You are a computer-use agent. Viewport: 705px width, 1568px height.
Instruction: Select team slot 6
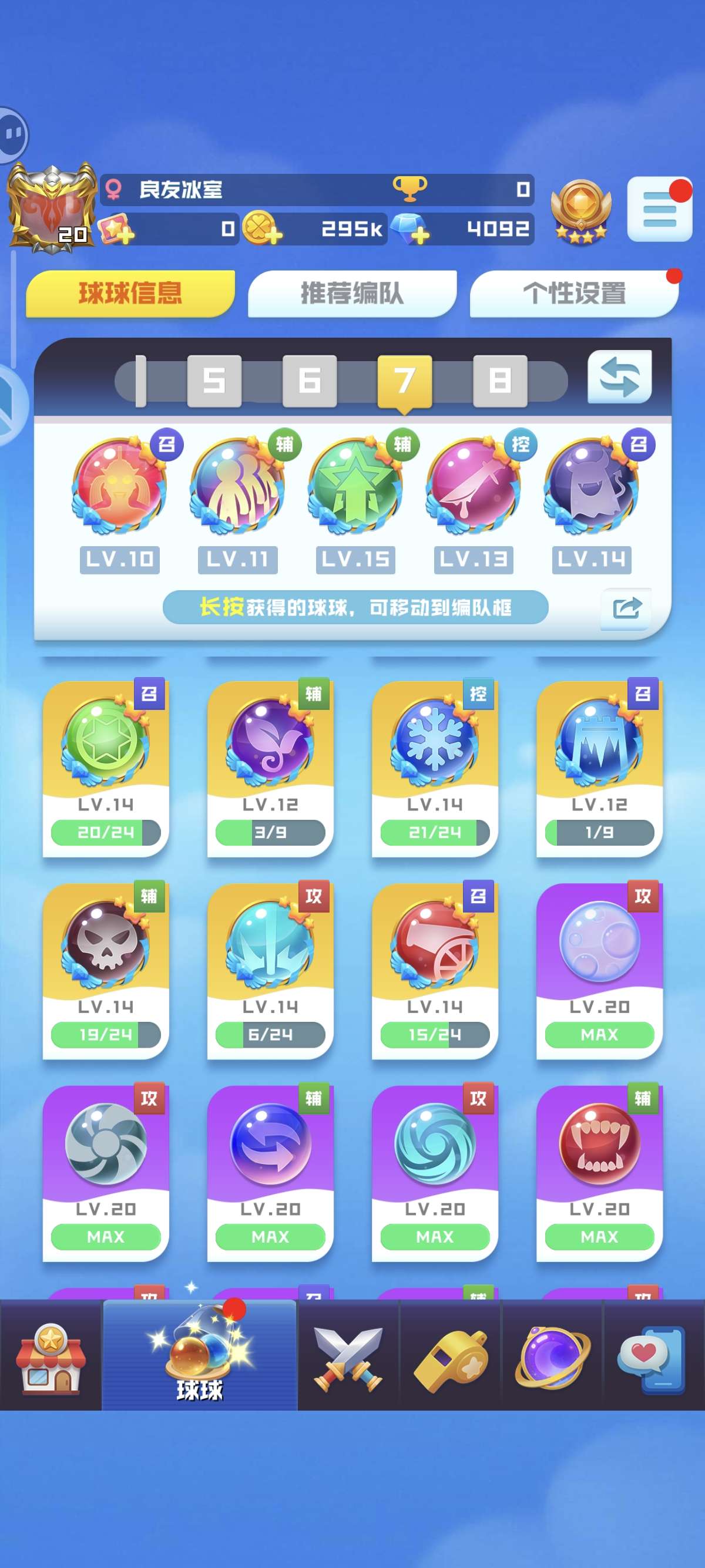pyautogui.click(x=309, y=381)
